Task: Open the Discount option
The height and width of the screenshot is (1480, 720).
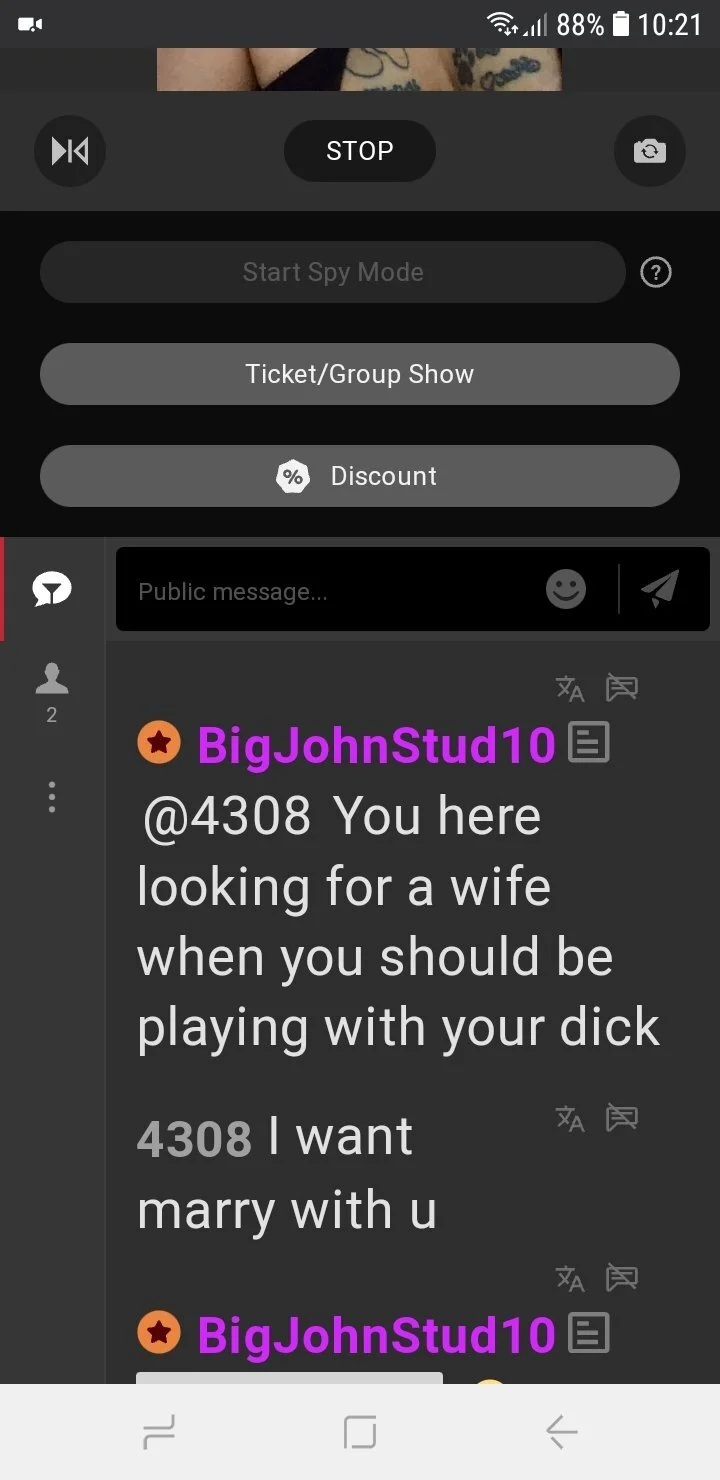Action: pos(360,476)
